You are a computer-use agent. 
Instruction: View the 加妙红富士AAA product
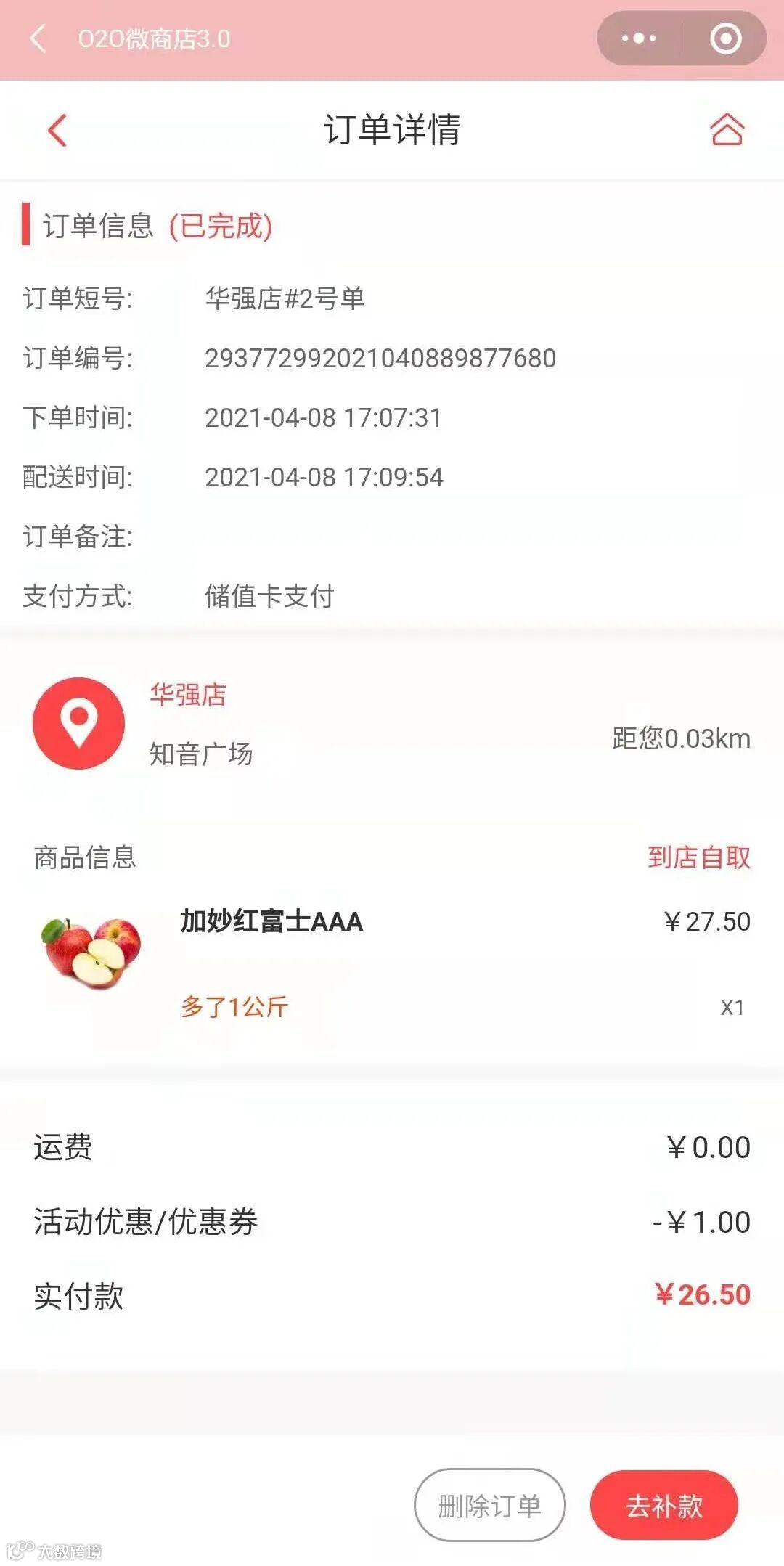(271, 921)
